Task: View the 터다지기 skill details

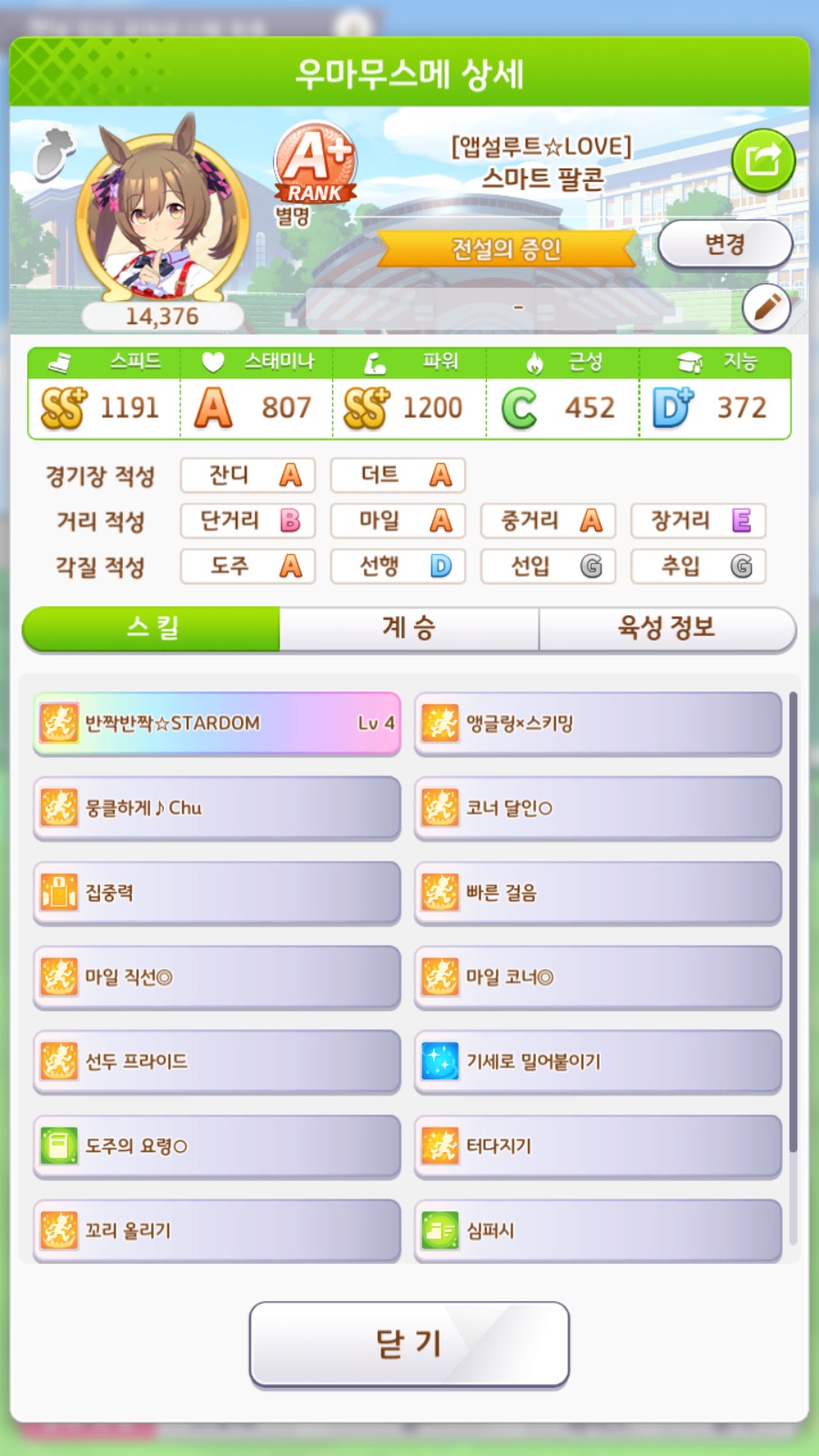Action: coord(598,1146)
